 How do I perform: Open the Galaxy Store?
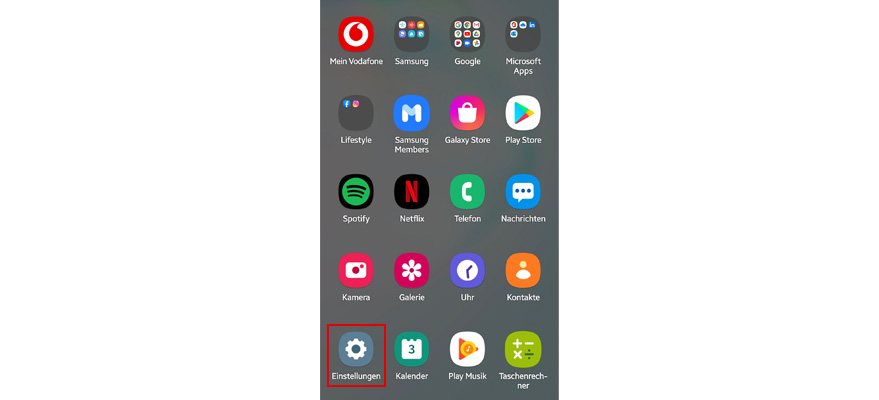[467, 113]
